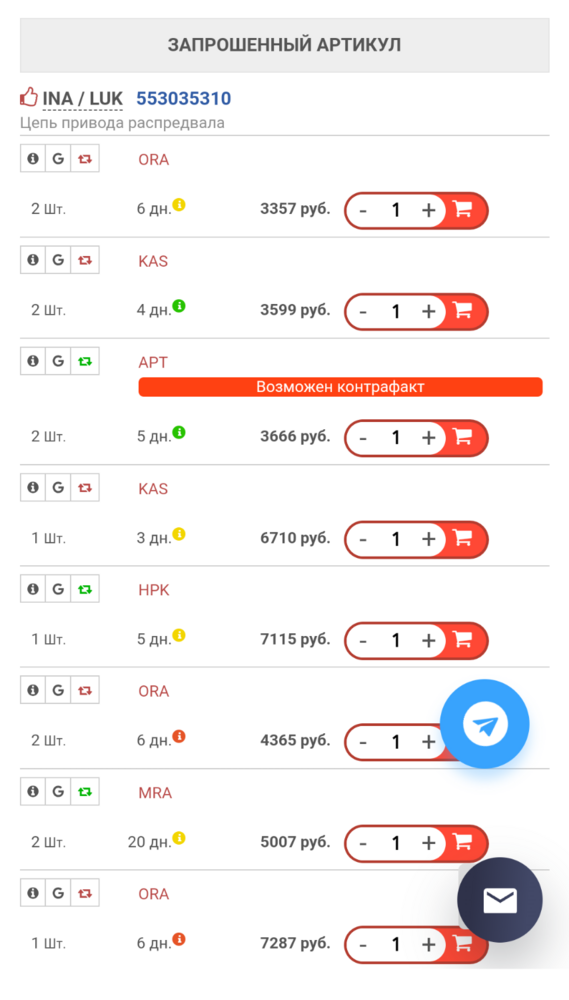The width and height of the screenshot is (569, 1000).
Task: Increase quantity for the 7287 руб. offer
Action: pos(429,944)
